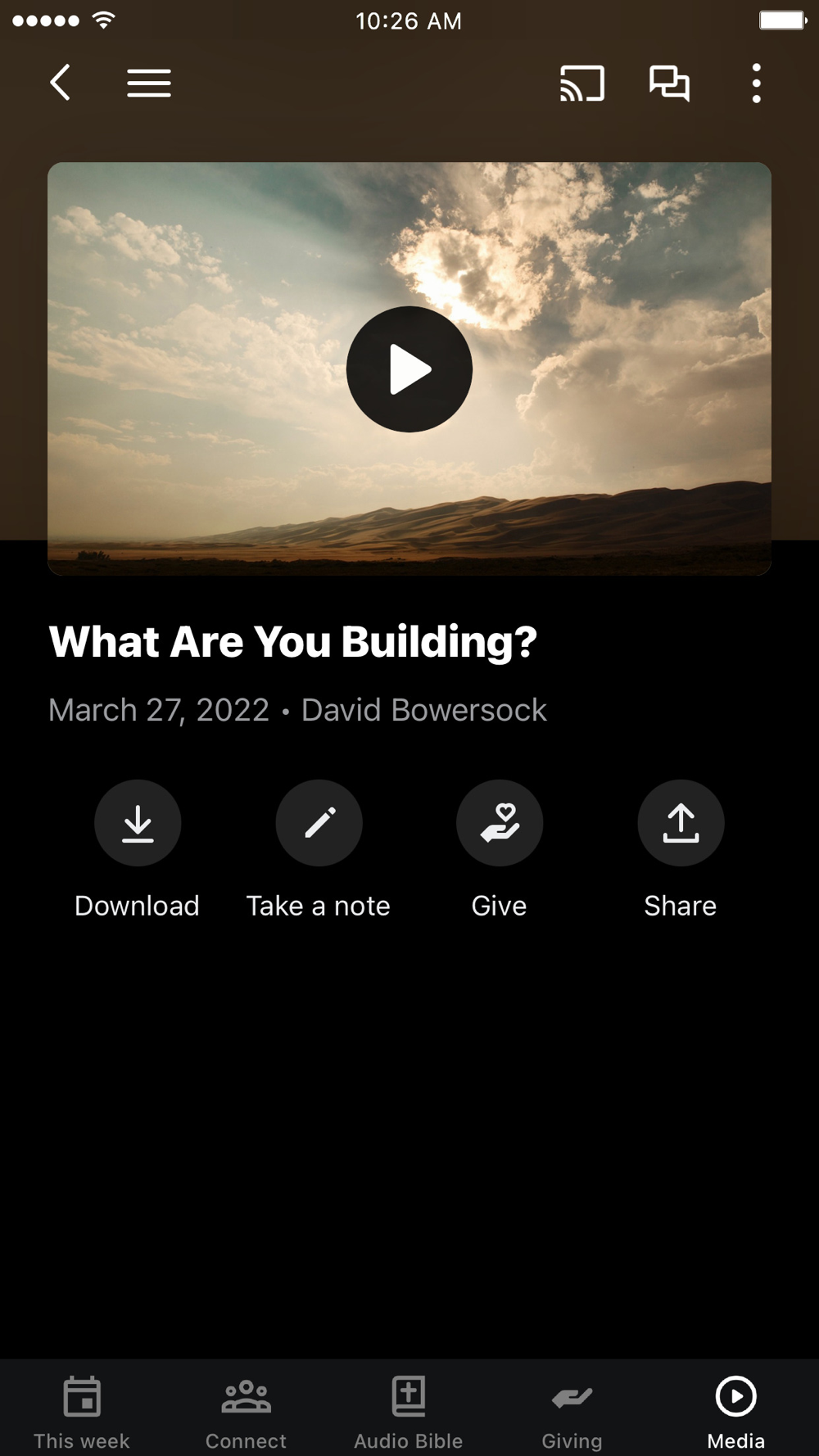
Task: Switch to the This week tab
Action: (82, 1412)
